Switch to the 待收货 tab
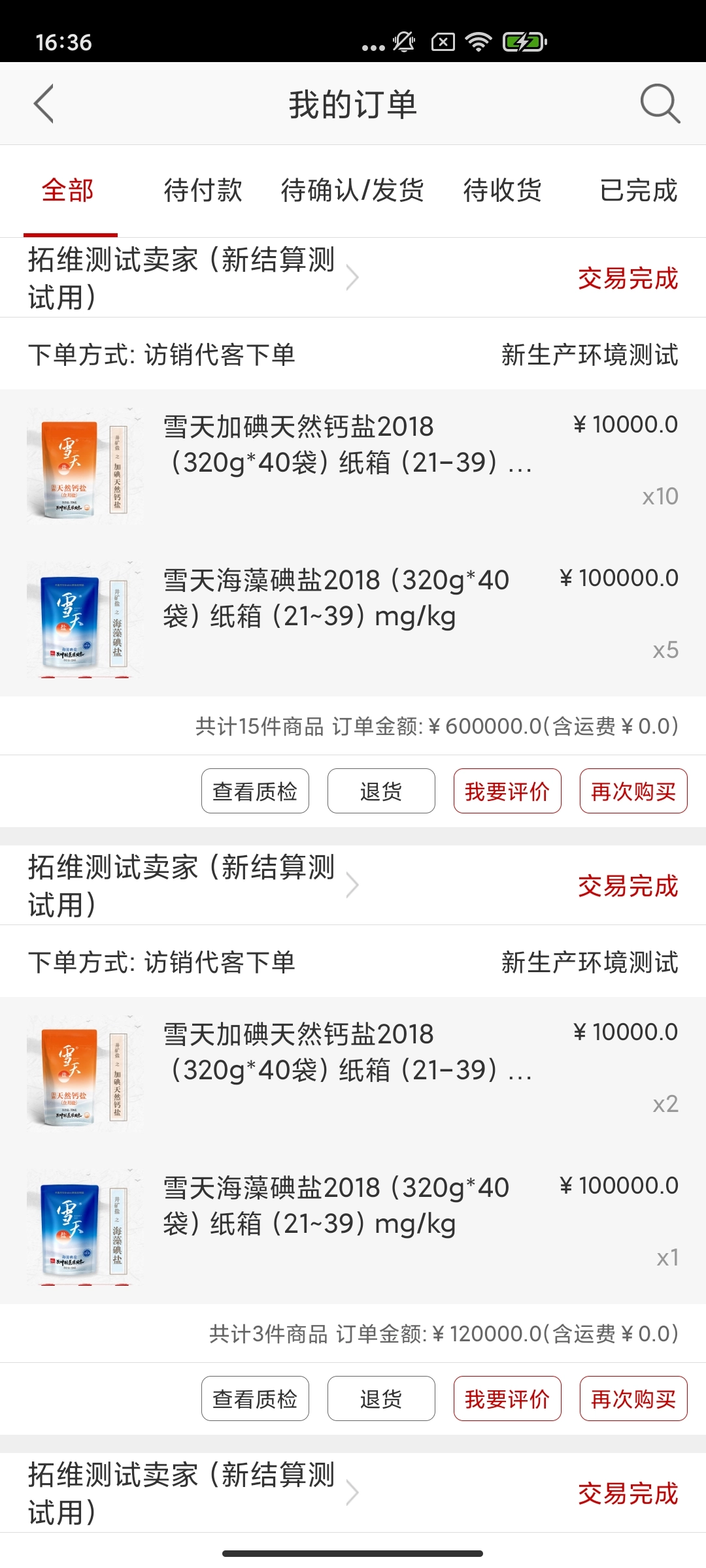Screen dimensions: 706x1568 pyautogui.click(x=504, y=190)
